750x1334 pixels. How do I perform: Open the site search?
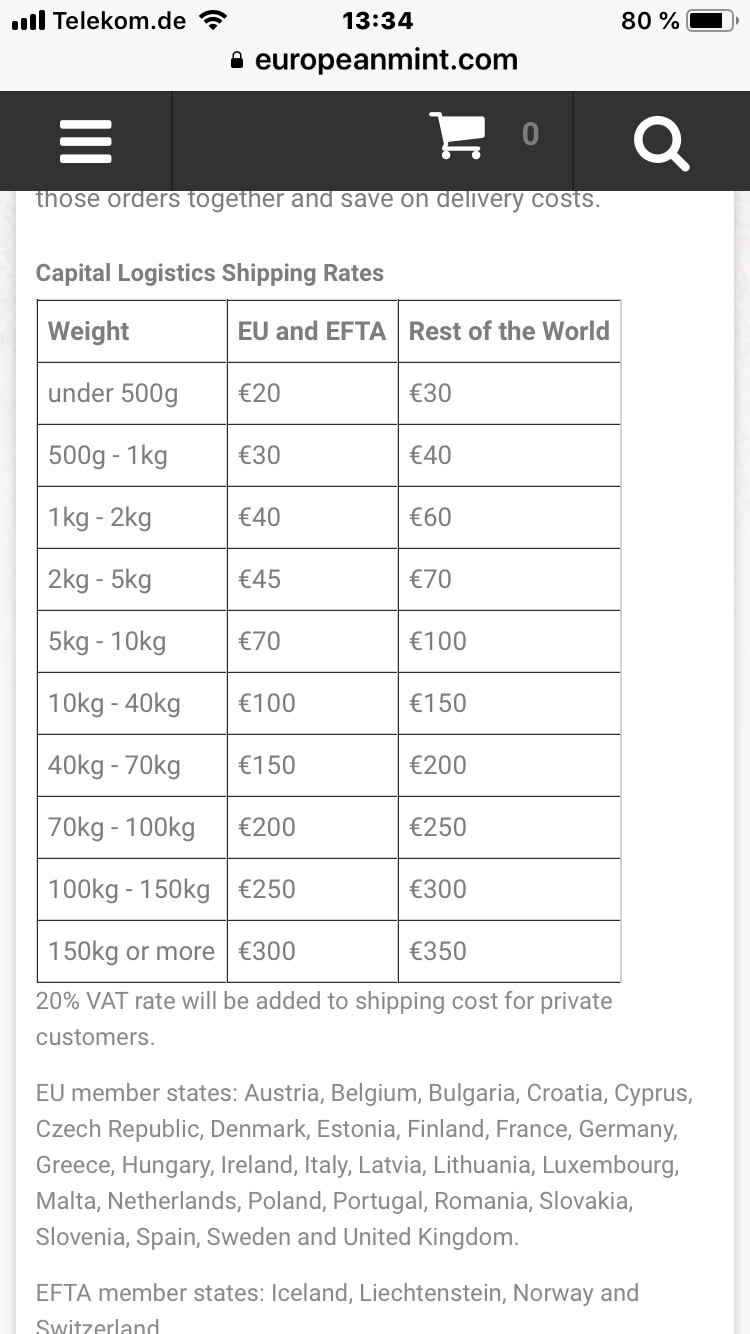(661, 141)
